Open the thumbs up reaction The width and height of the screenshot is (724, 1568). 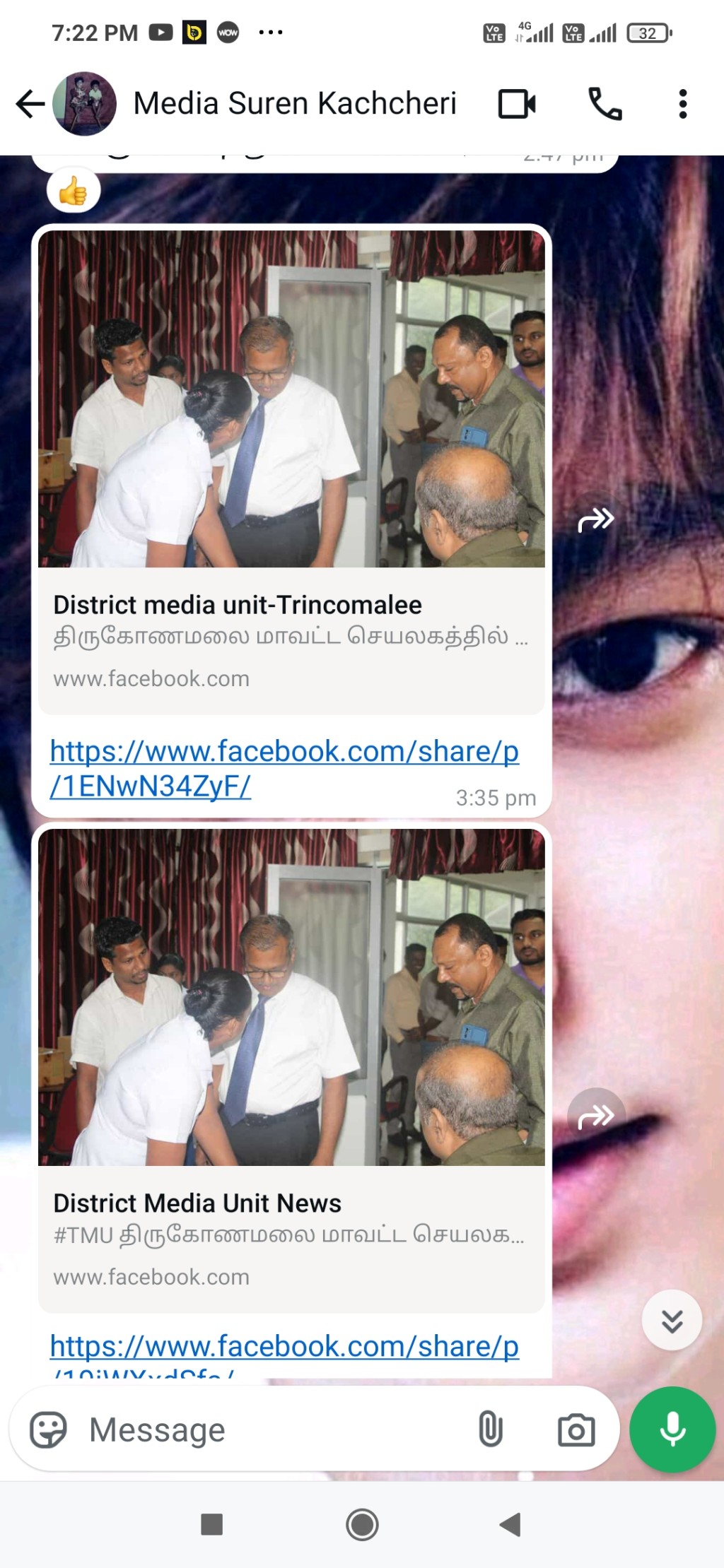(74, 191)
